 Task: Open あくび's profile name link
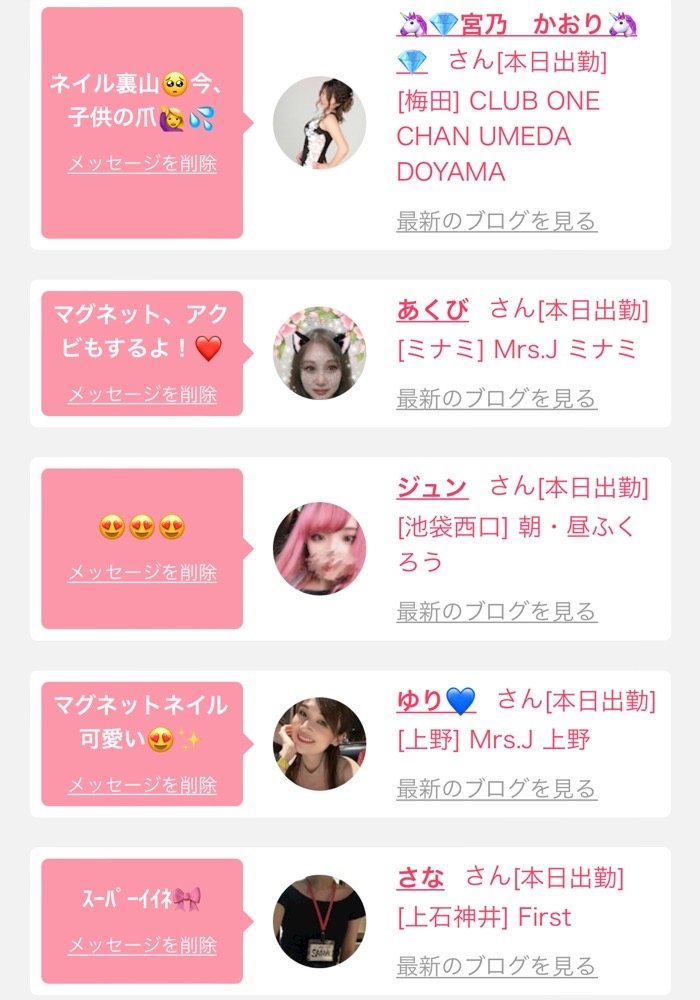point(432,310)
